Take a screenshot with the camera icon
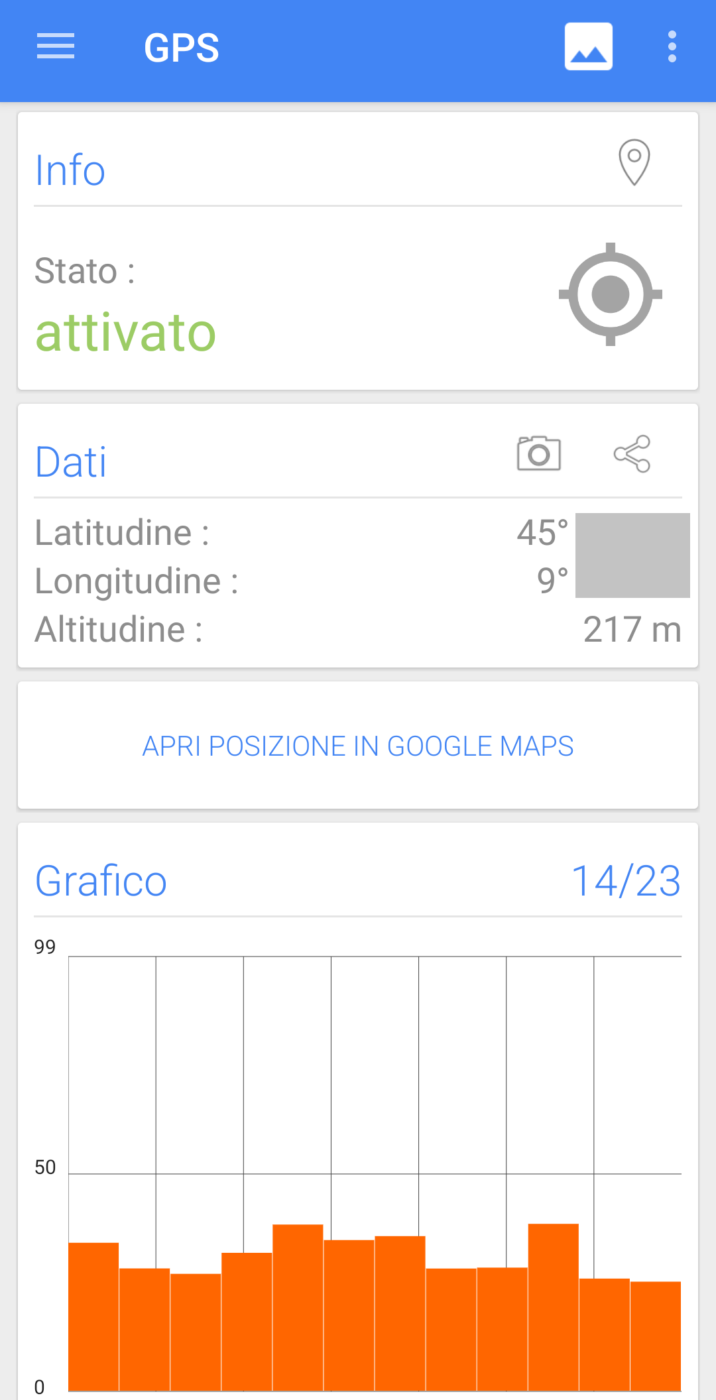This screenshot has width=716, height=1400. pos(539,454)
